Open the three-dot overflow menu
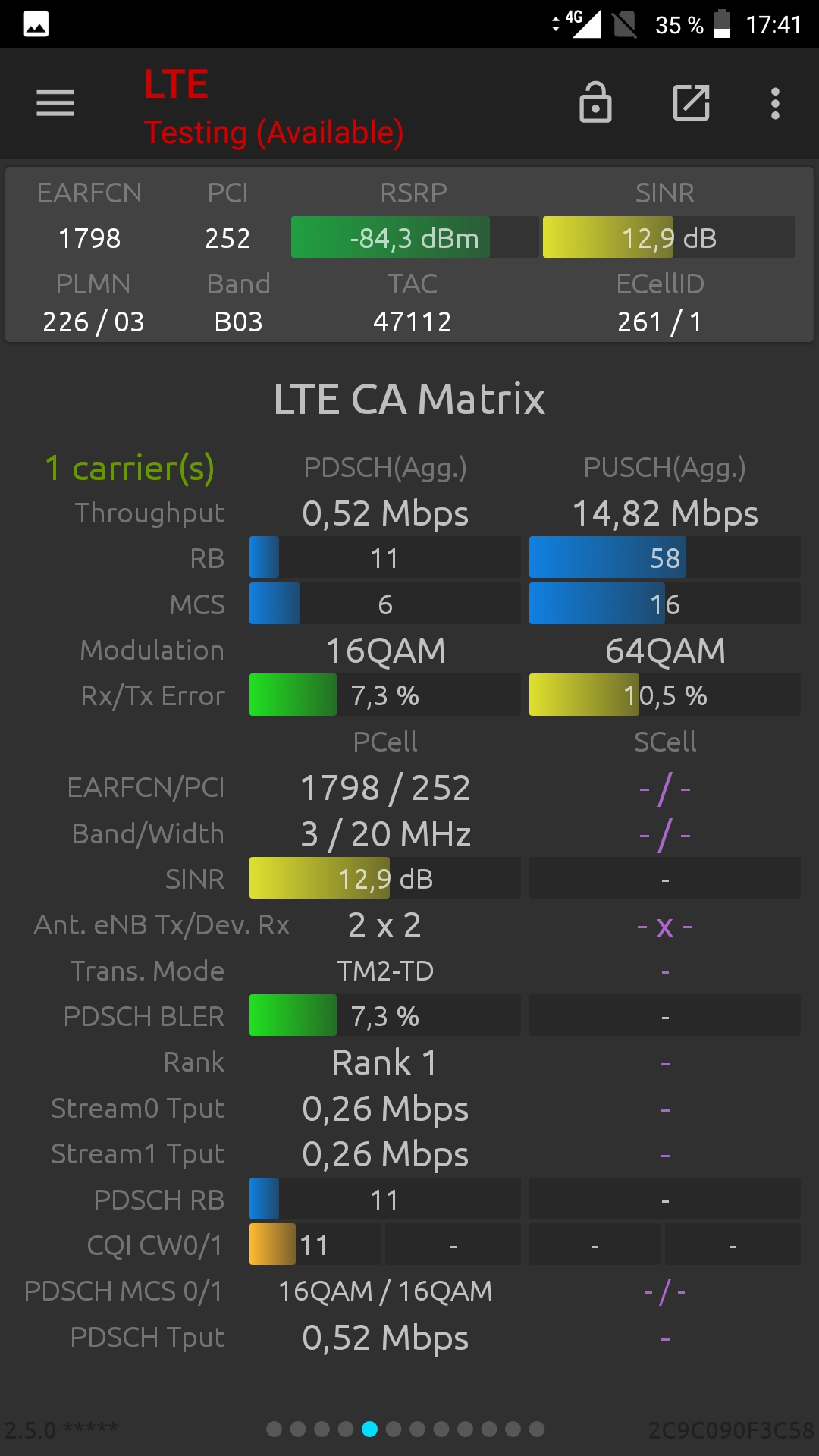The image size is (819, 1456). (x=775, y=103)
